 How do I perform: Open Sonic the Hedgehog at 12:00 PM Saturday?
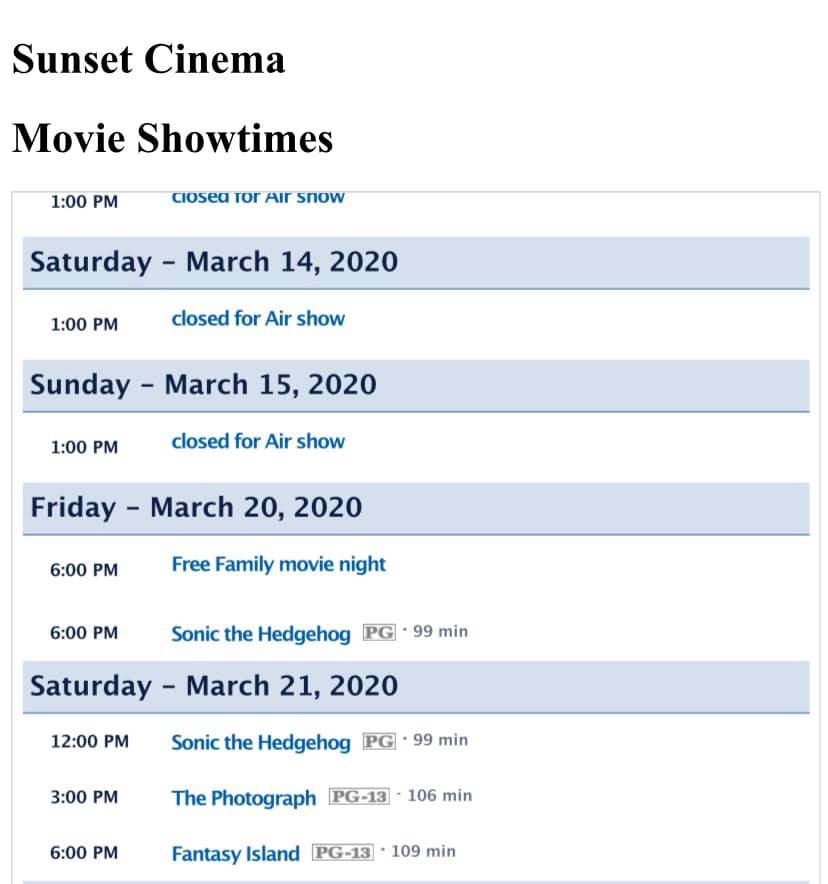click(260, 742)
